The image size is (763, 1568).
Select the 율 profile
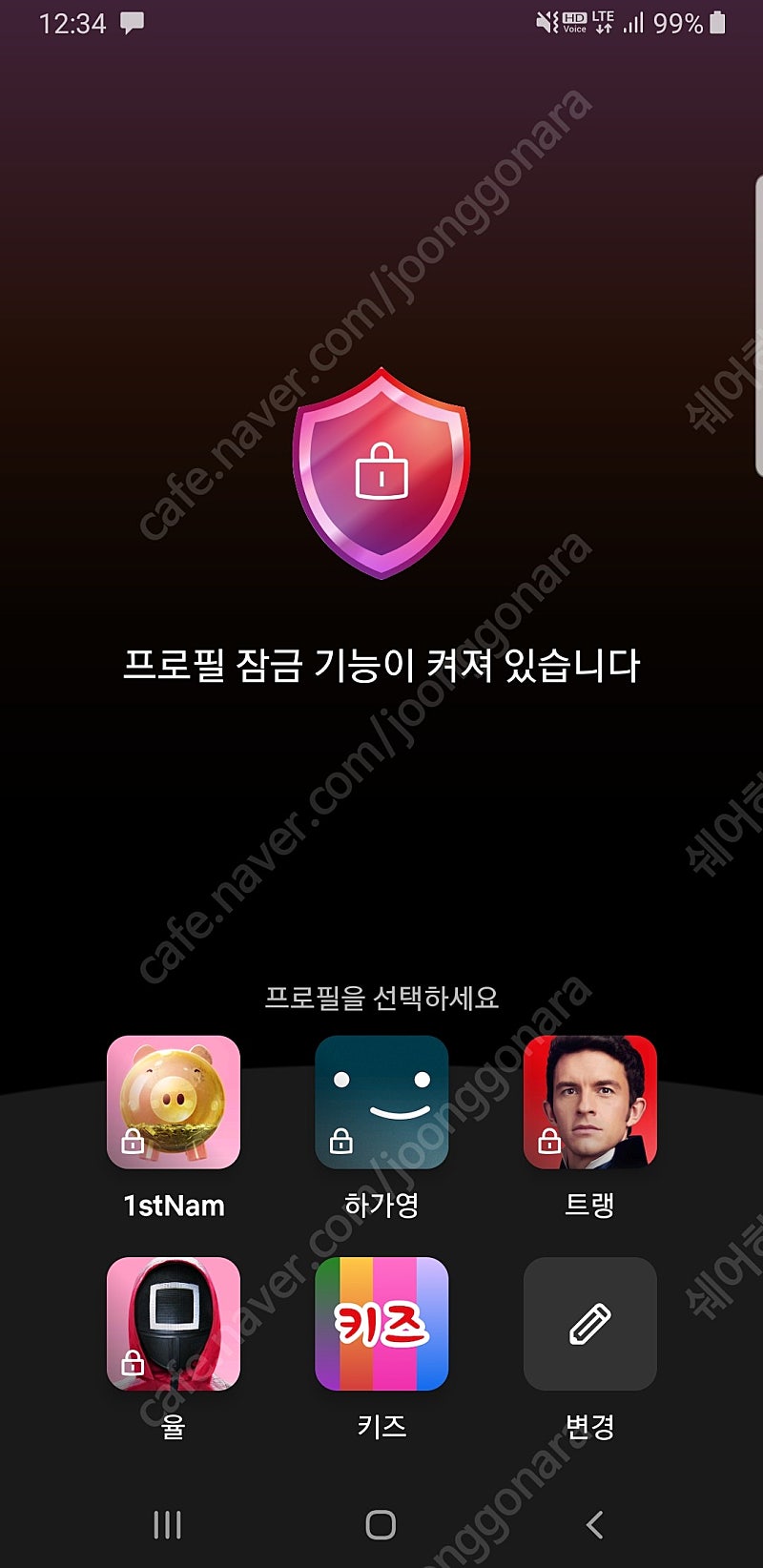(173, 1323)
